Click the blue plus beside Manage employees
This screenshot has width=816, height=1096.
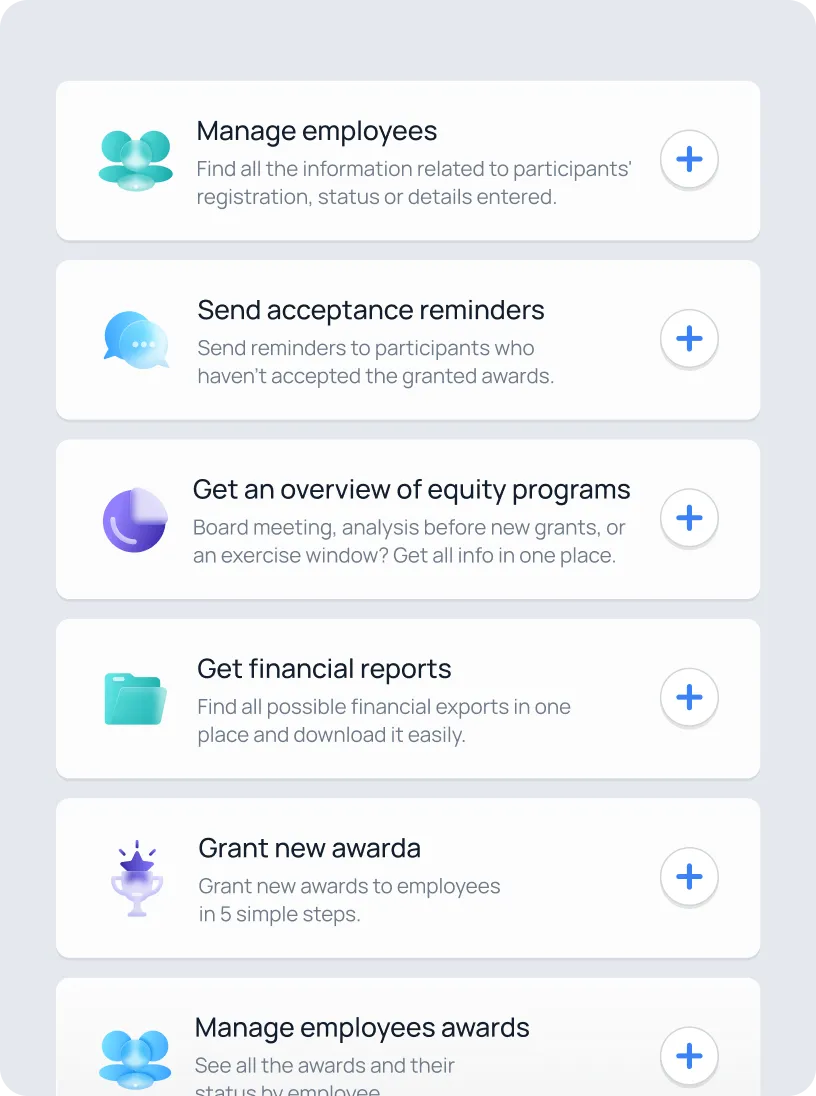click(x=689, y=160)
